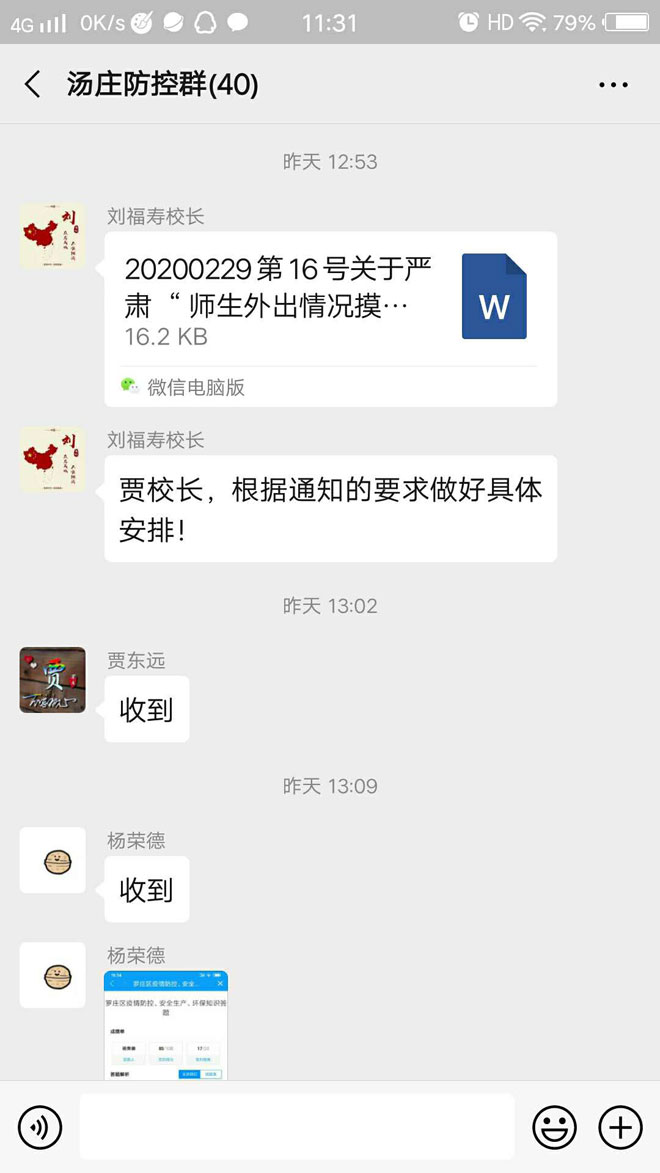
Task: Open the emoji sticker panel
Action: [x=554, y=1128]
